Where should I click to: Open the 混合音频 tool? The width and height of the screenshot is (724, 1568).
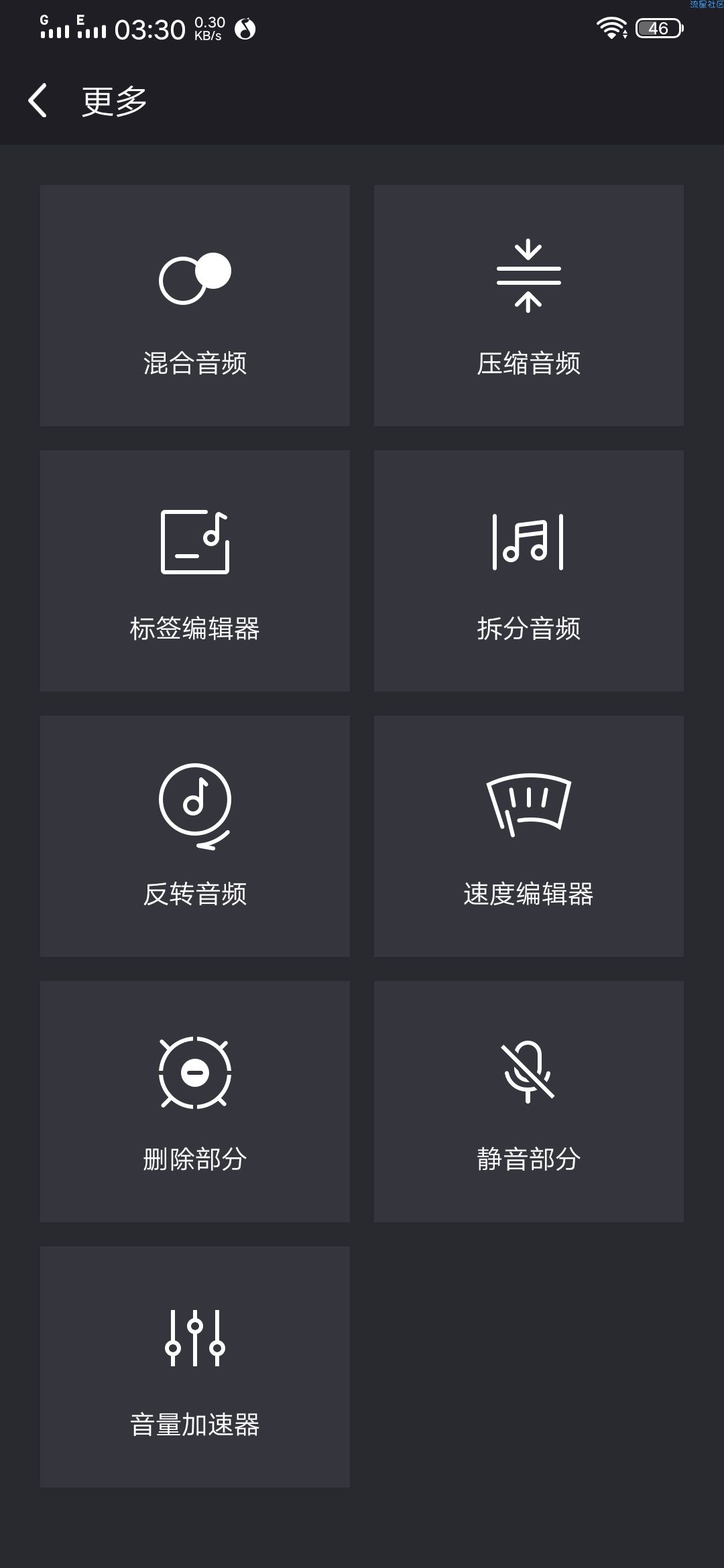[x=195, y=306]
